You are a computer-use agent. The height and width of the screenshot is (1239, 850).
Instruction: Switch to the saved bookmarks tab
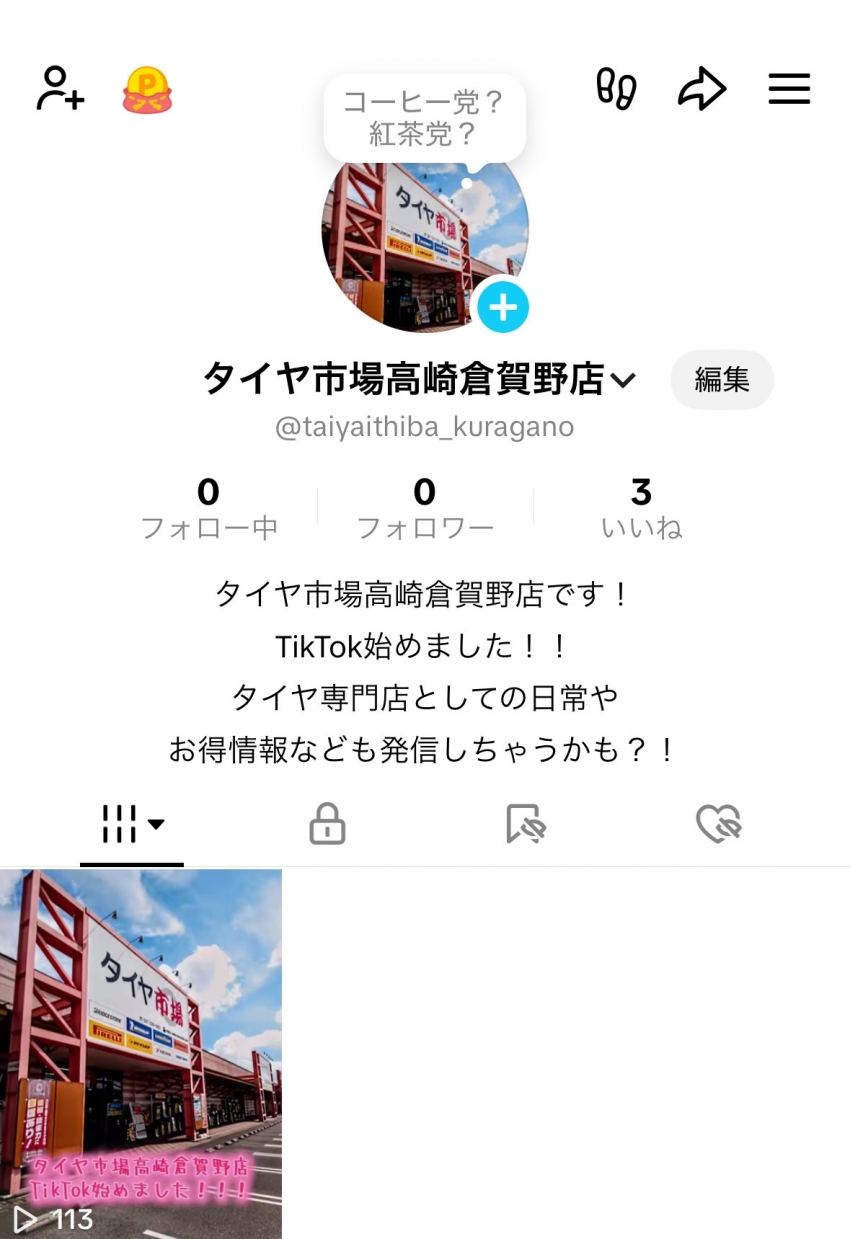(x=525, y=825)
